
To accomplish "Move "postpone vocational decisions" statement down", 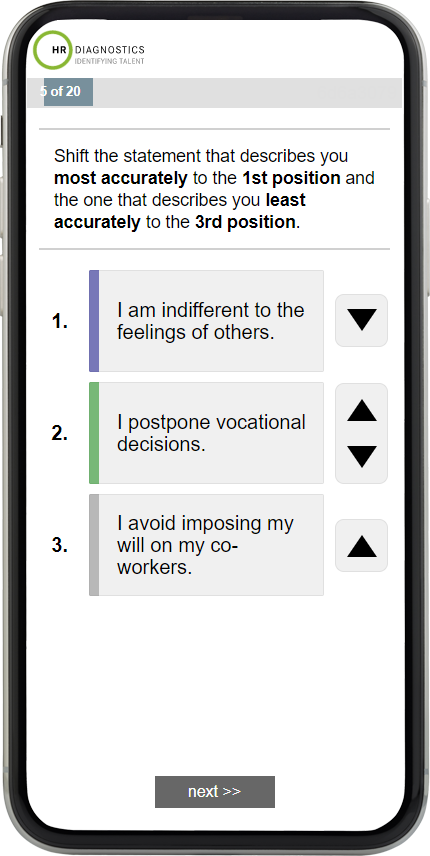I will [361, 456].
